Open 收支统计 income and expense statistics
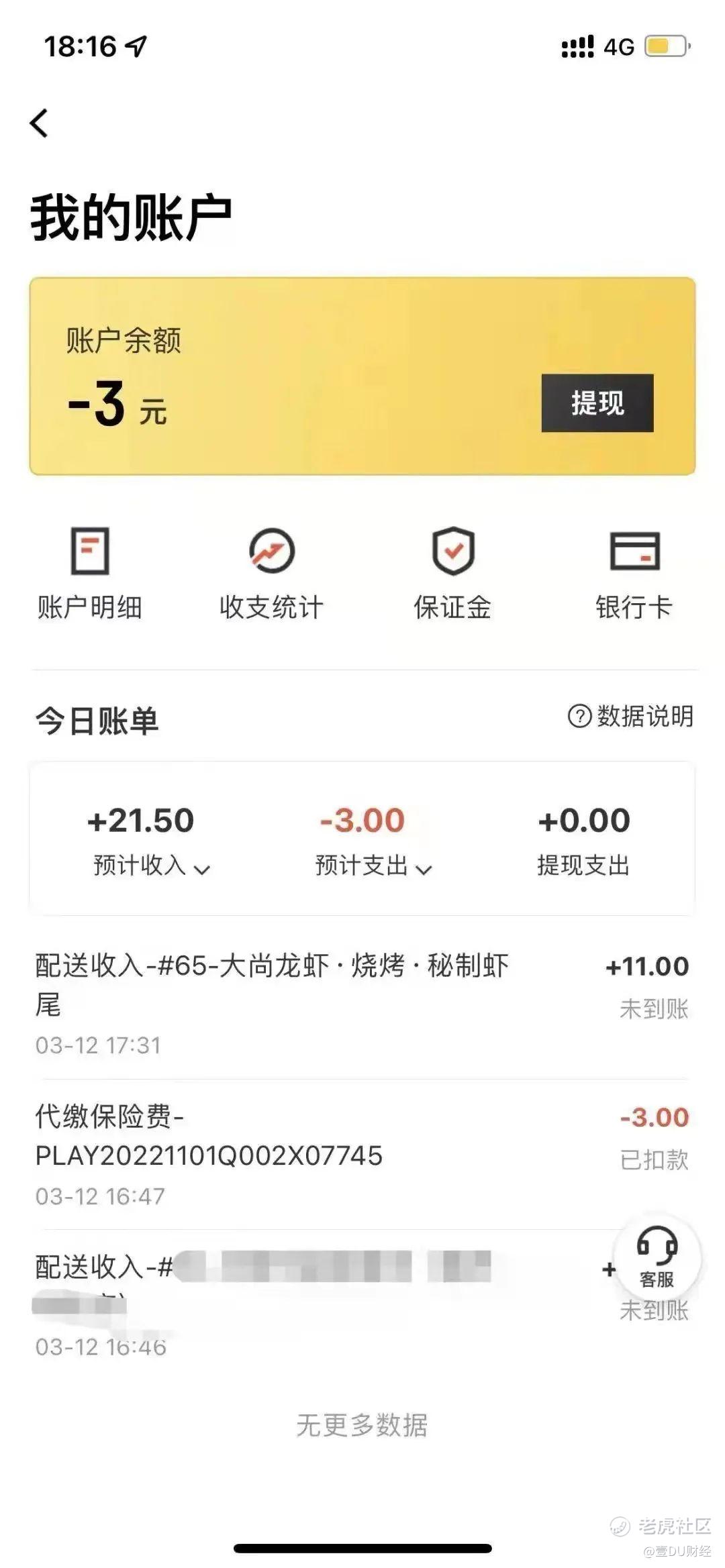 pos(271,574)
